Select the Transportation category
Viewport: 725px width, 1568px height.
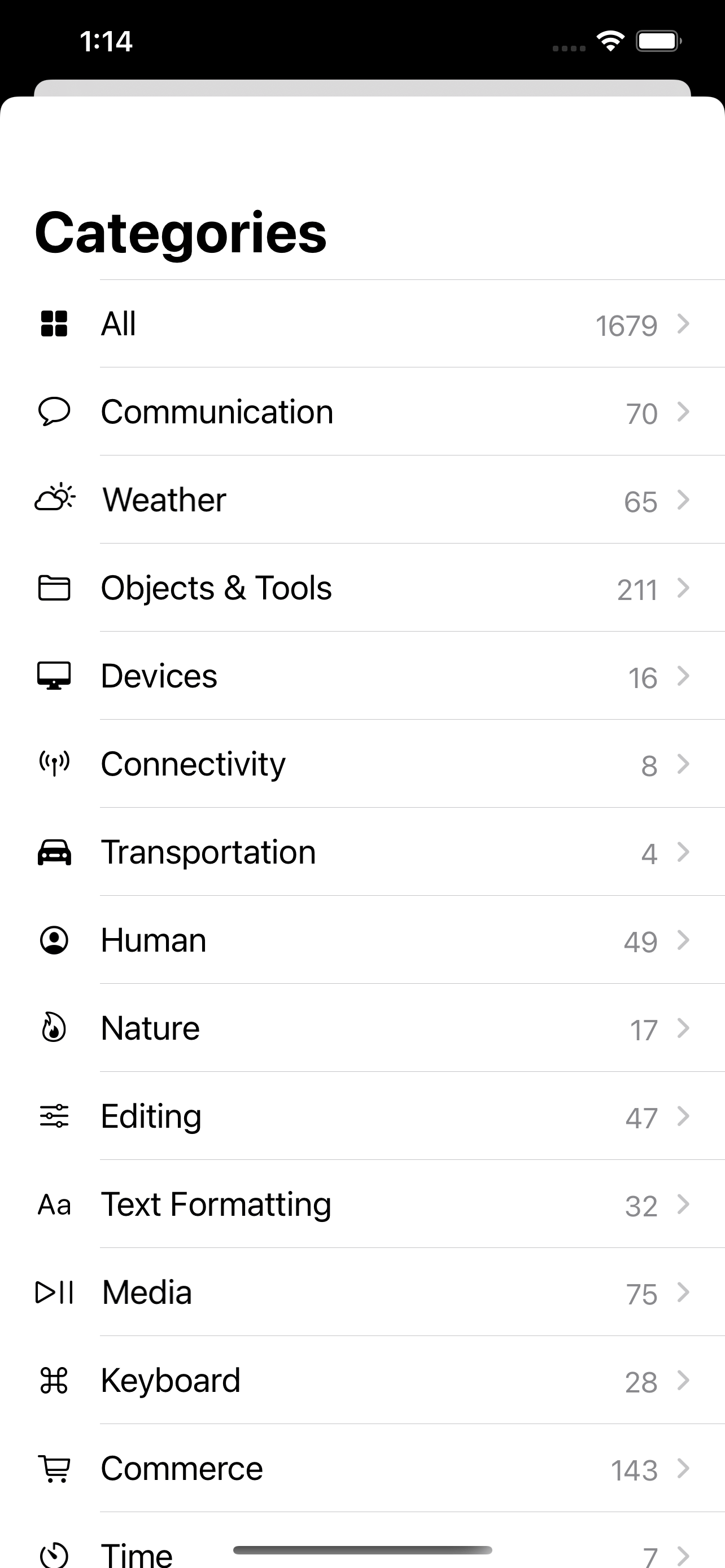[362, 852]
